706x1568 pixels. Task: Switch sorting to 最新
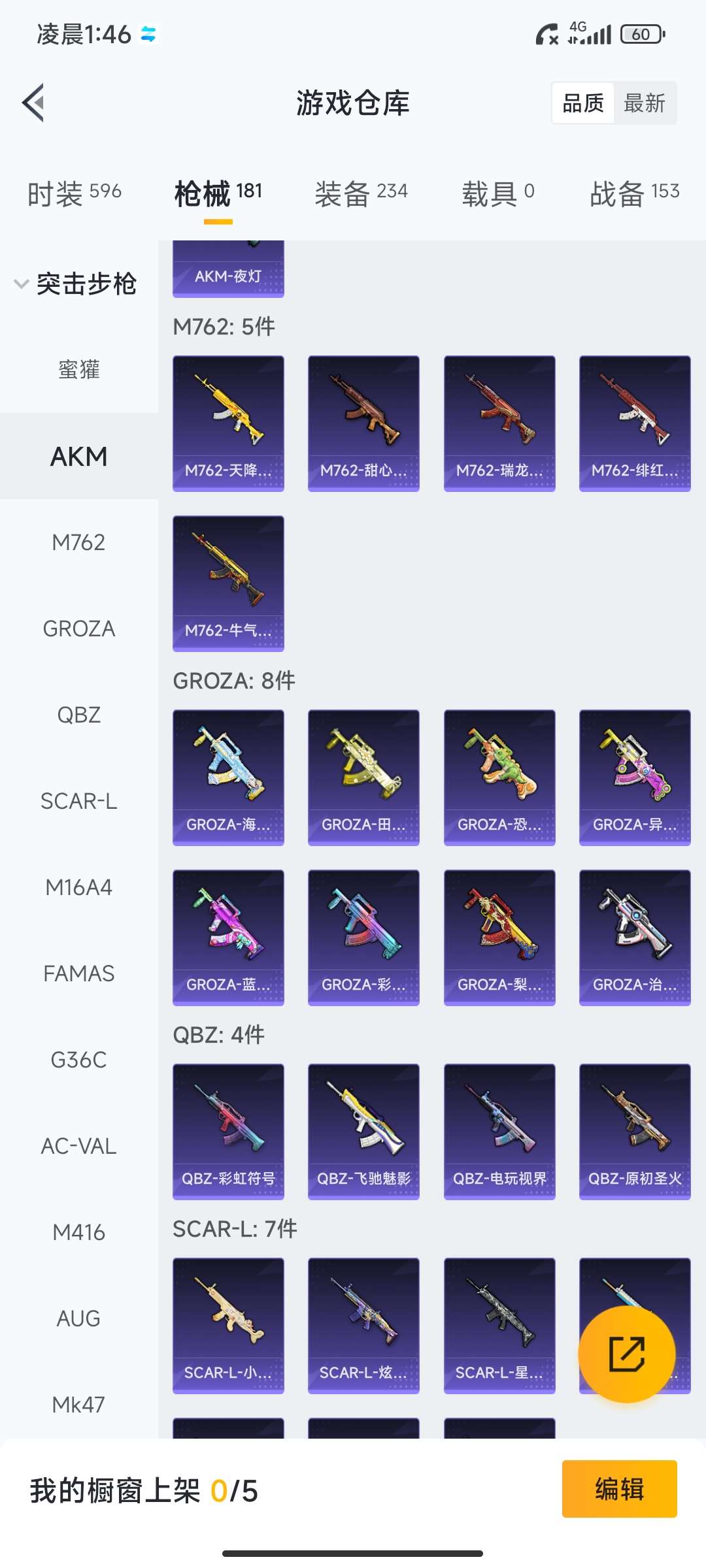pyautogui.click(x=644, y=103)
